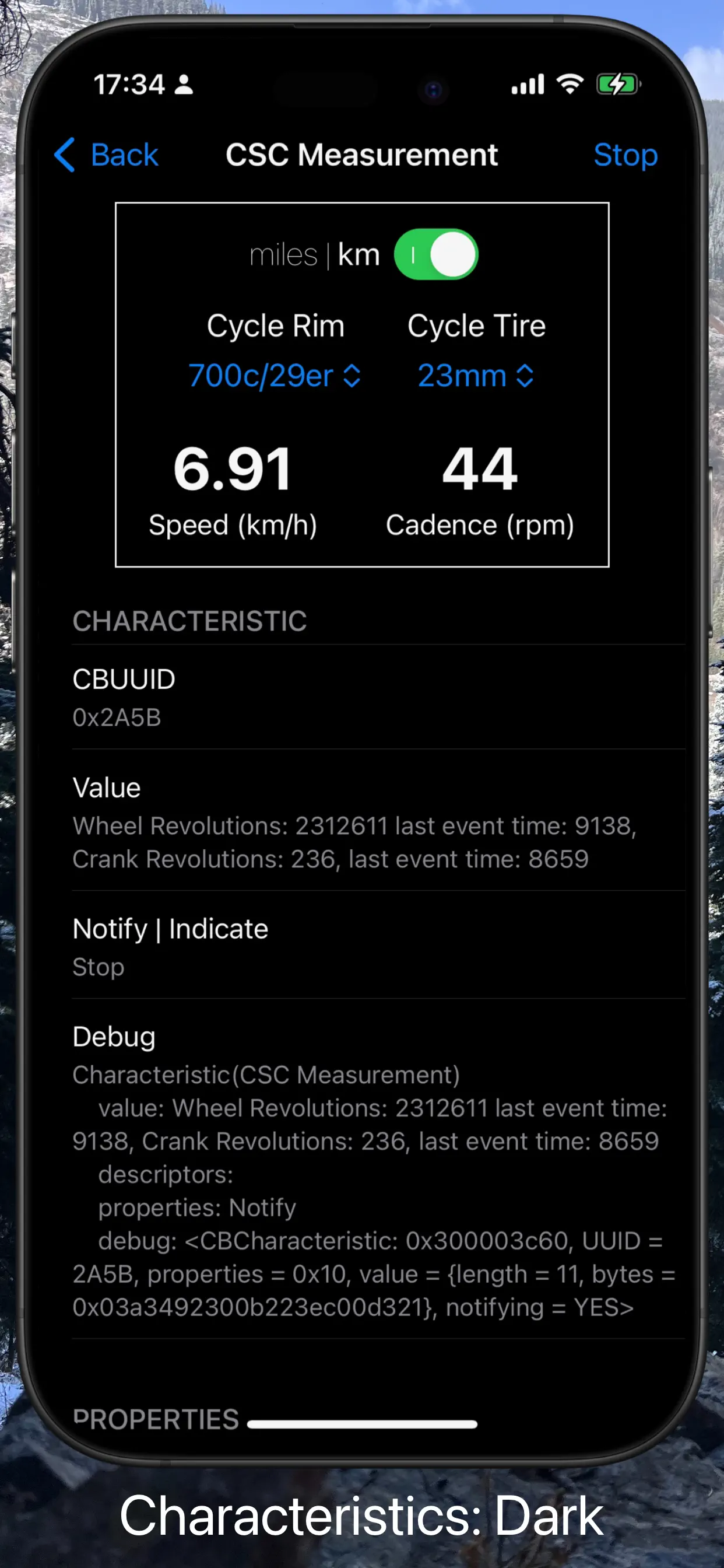Tap the home indicator bar
This screenshot has height=1568, width=724.
(361, 1425)
